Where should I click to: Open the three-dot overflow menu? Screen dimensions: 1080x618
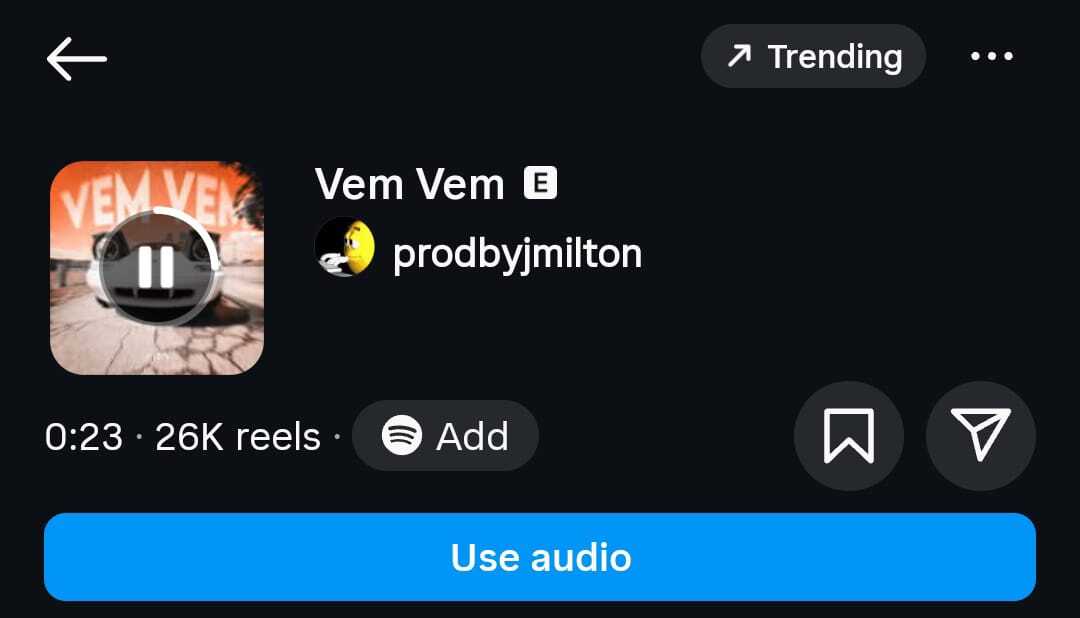pos(991,57)
